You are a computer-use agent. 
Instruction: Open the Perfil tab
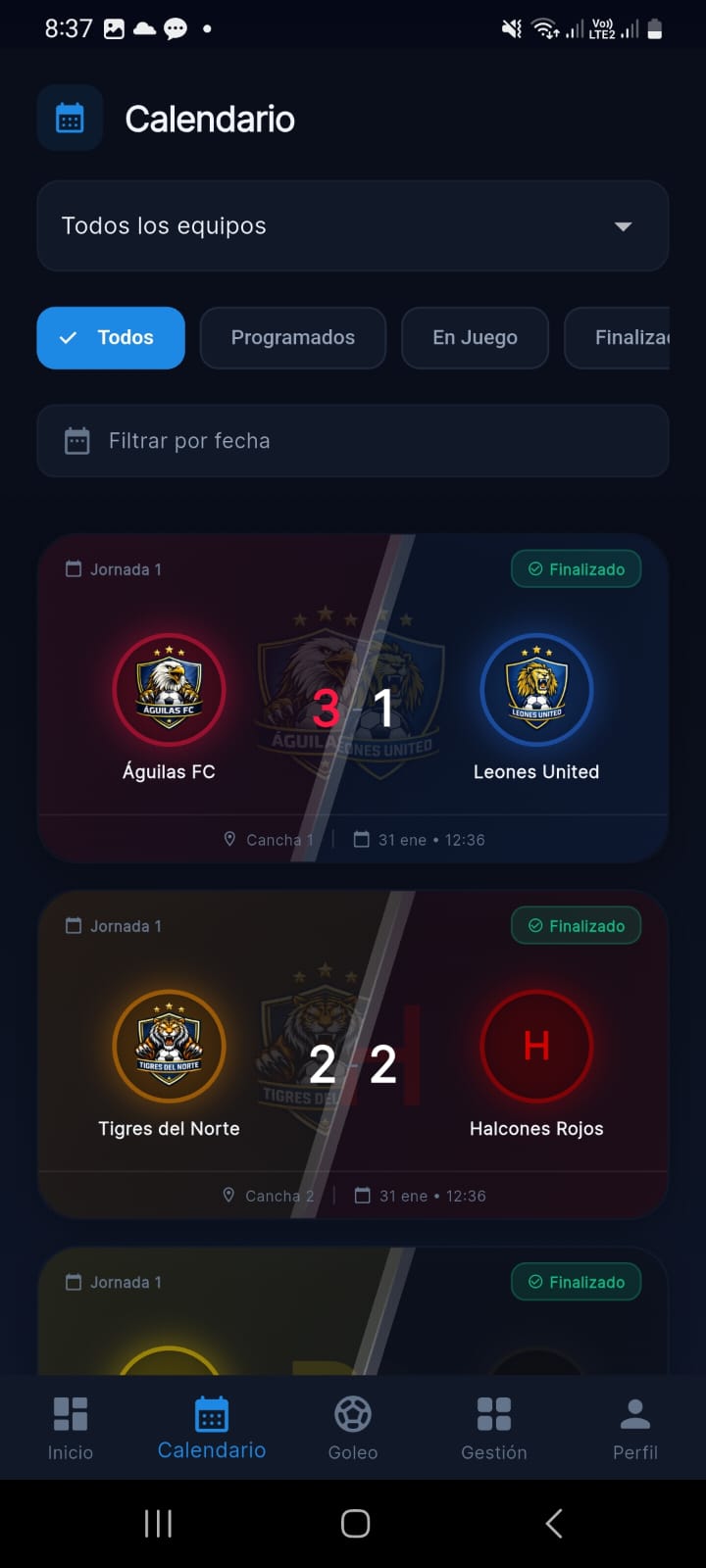click(635, 1428)
